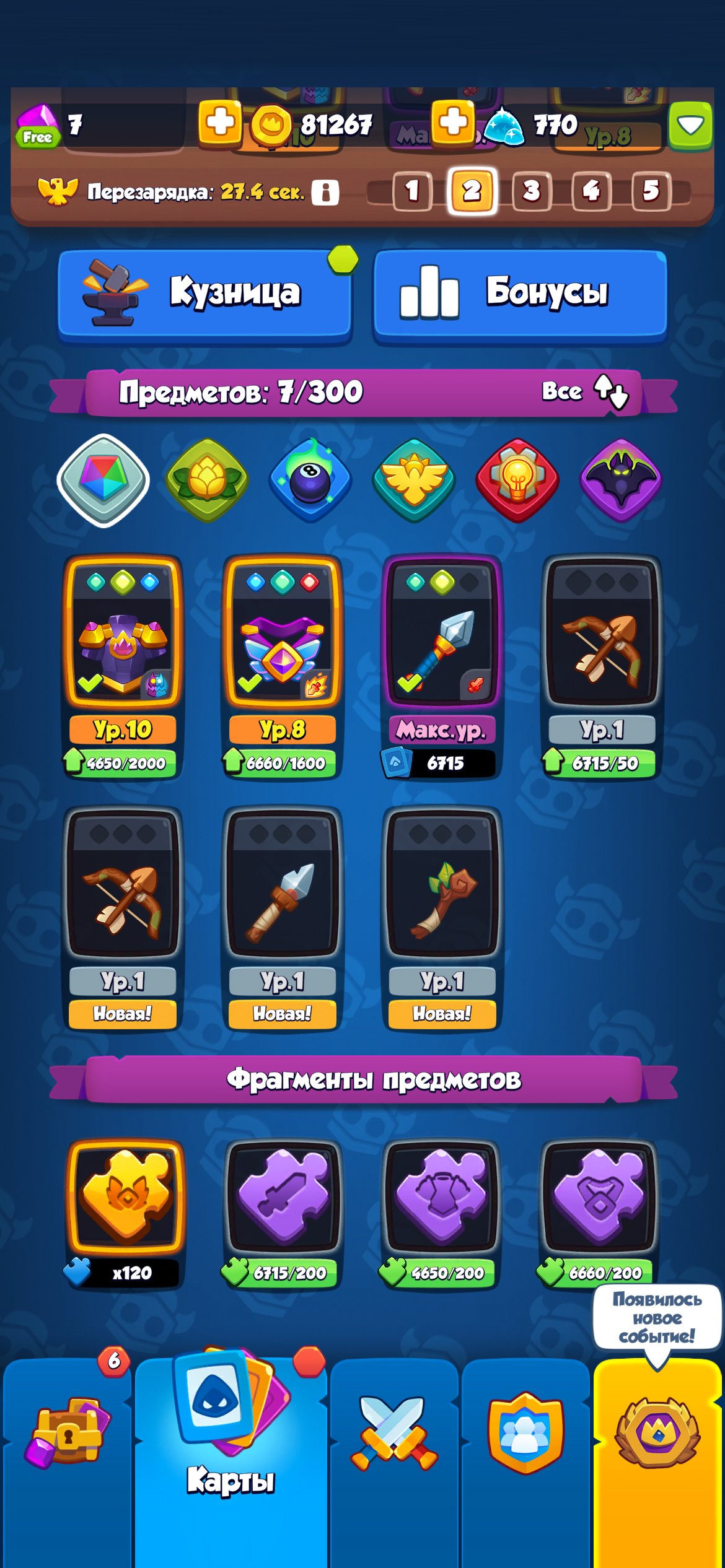Open the sword fragment 6715/200 tile
This screenshot has height=1568, width=725.
pyautogui.click(x=283, y=1213)
